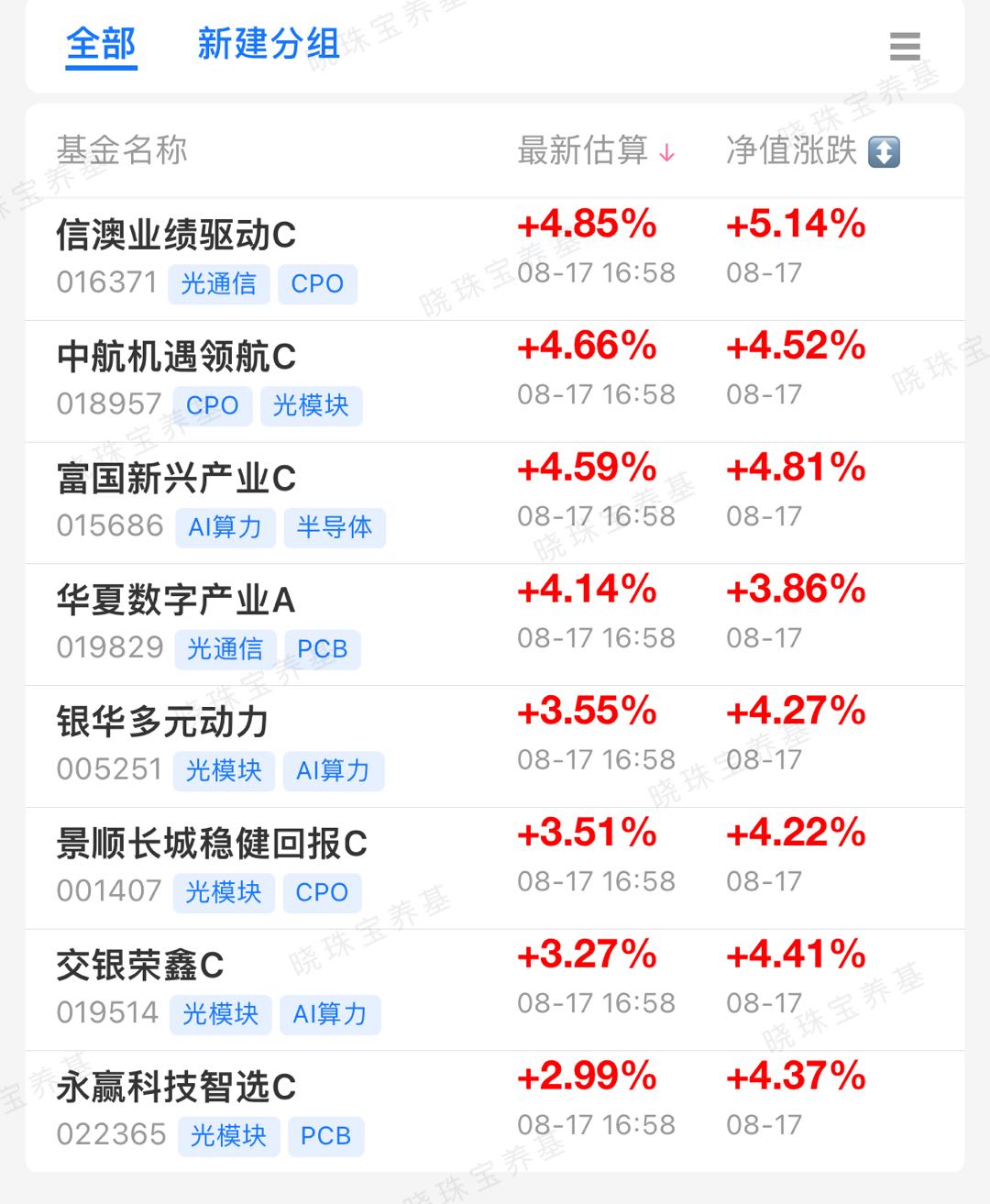The height and width of the screenshot is (1204, 990).
Task: Toggle the 净值涨跌 switch icon
Action: pos(884,152)
